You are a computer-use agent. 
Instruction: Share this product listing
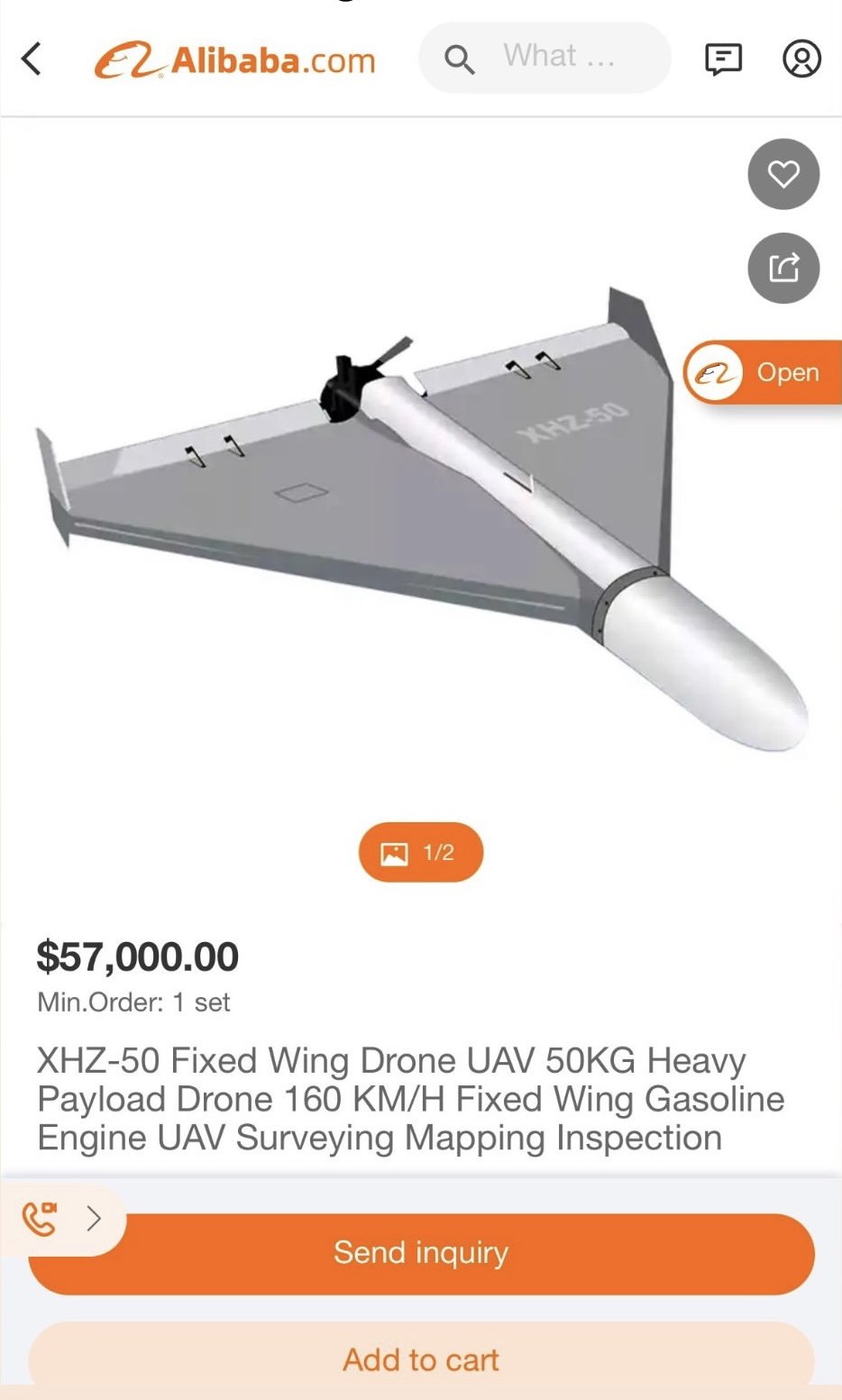(783, 269)
